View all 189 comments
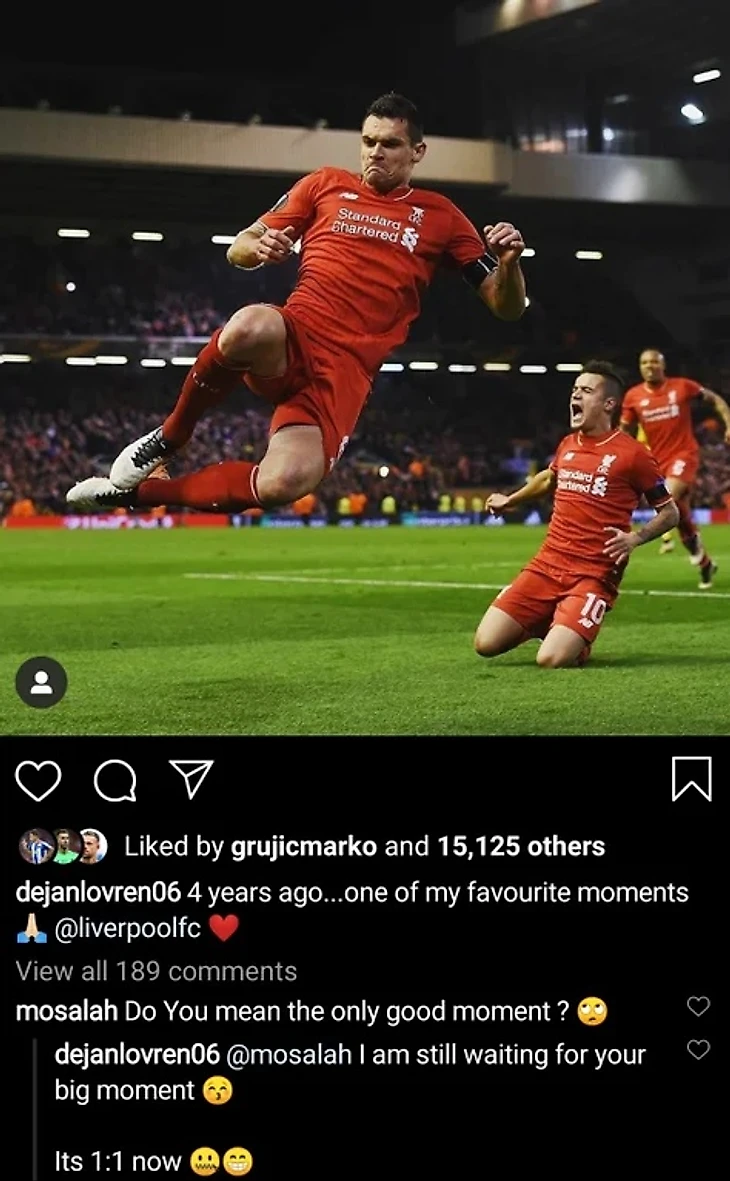 tap(156, 971)
